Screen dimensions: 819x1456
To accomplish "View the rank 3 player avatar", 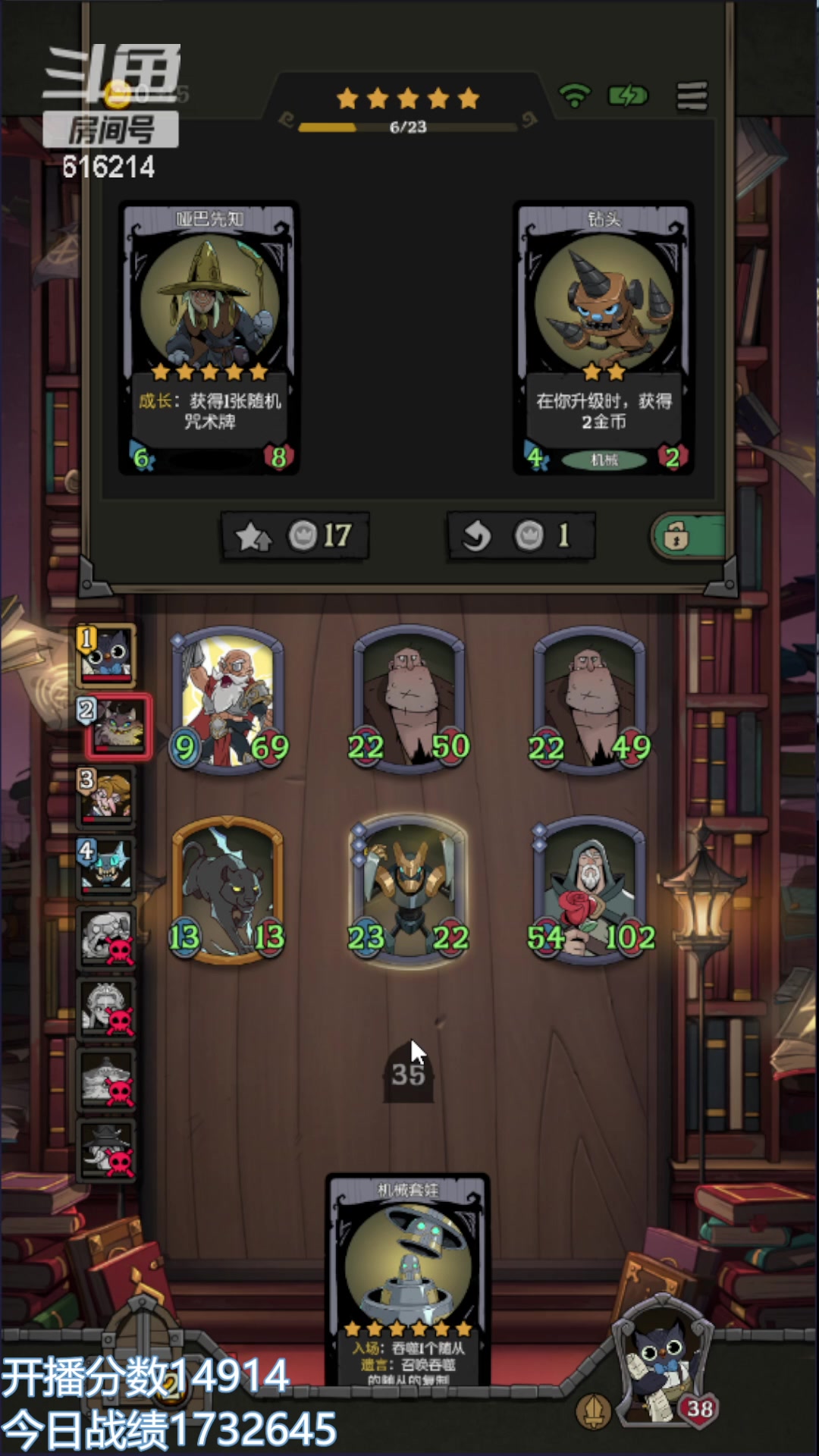I will (x=108, y=795).
